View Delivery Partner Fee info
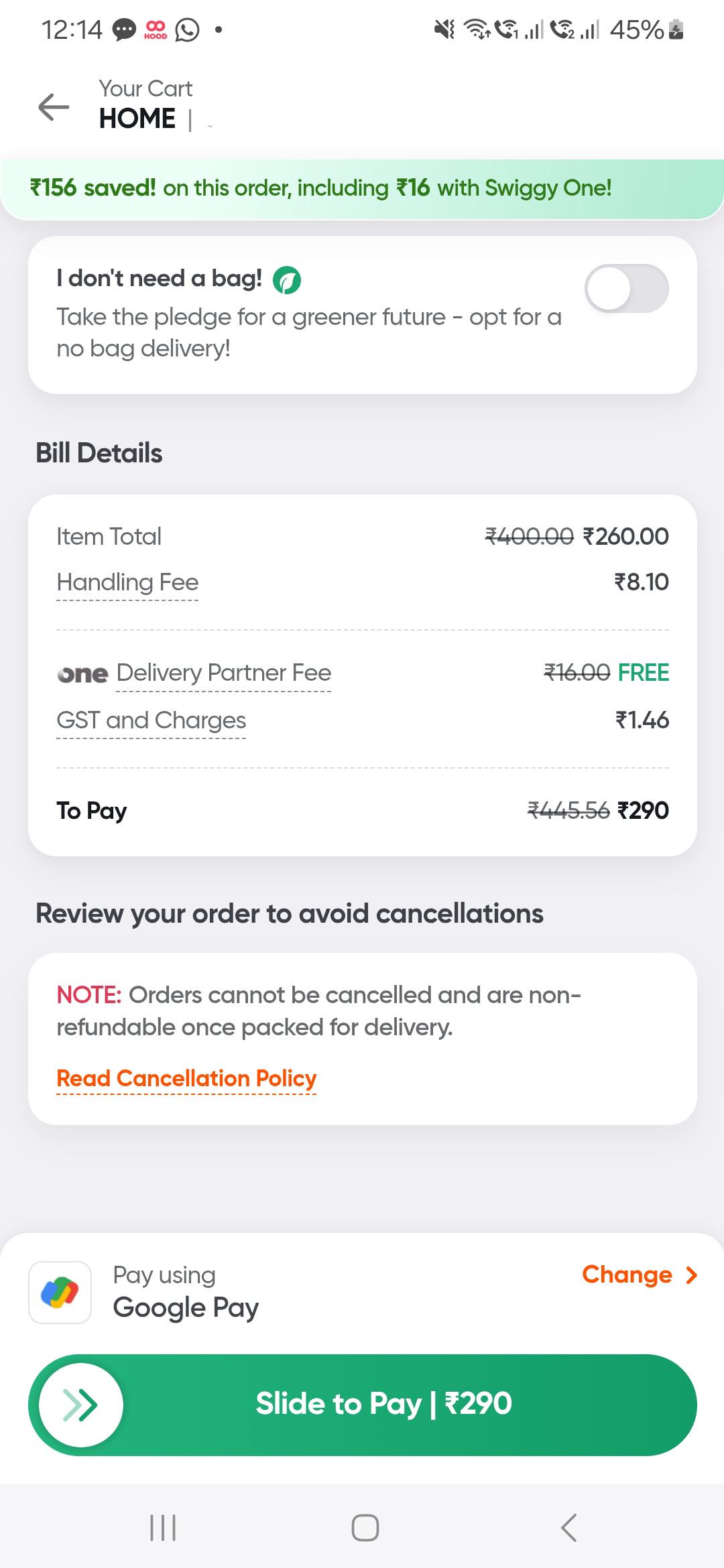The width and height of the screenshot is (724, 1568). 223,673
